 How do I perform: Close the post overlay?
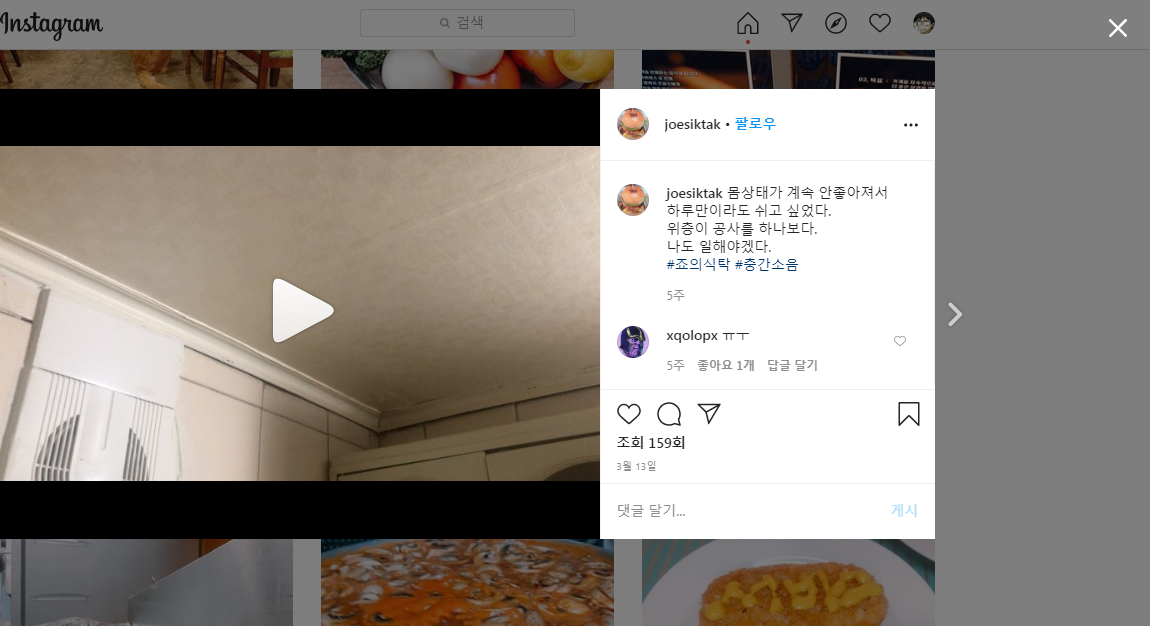1117,28
